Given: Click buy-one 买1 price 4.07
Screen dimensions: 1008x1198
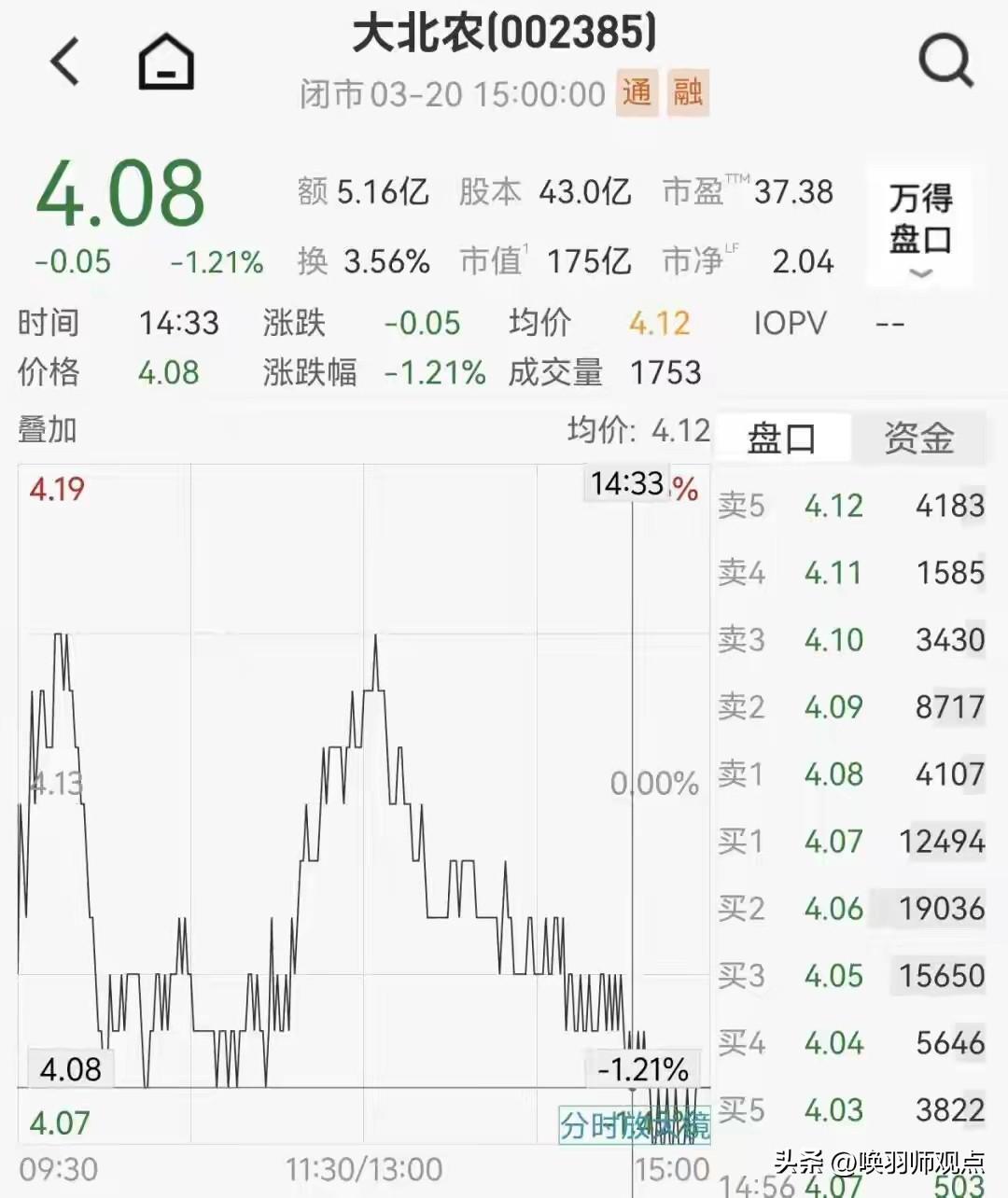Looking at the screenshot, I should 834,843.
